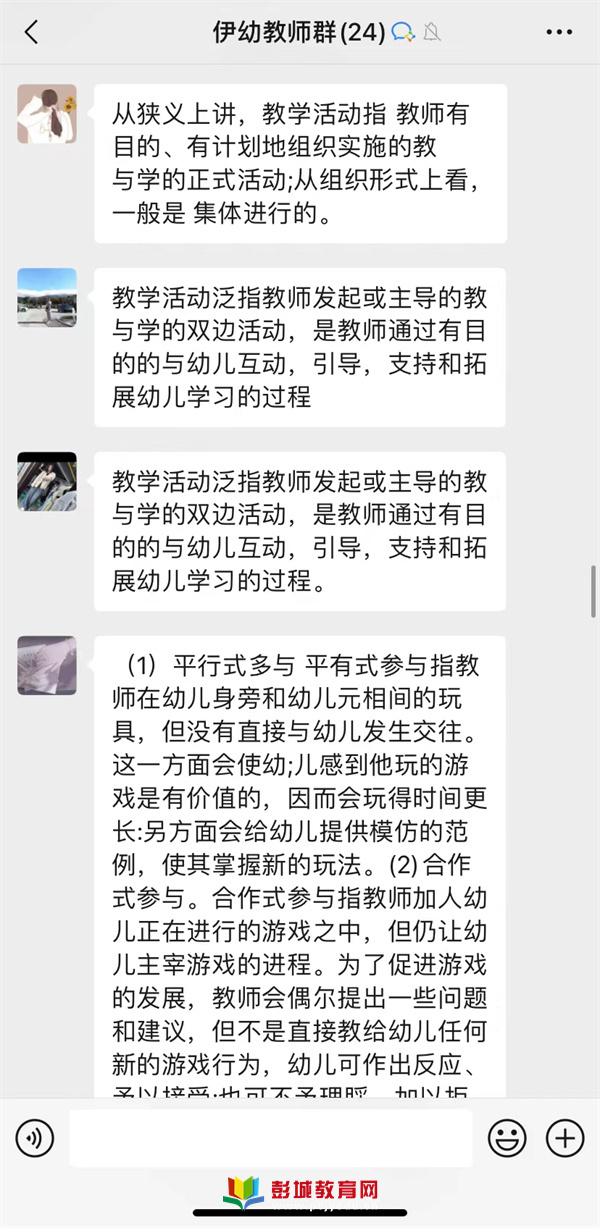Image resolution: width=600 pixels, height=1228 pixels.
Task: Go back from the 伊幼教师群 chat
Action: [x=31, y=32]
